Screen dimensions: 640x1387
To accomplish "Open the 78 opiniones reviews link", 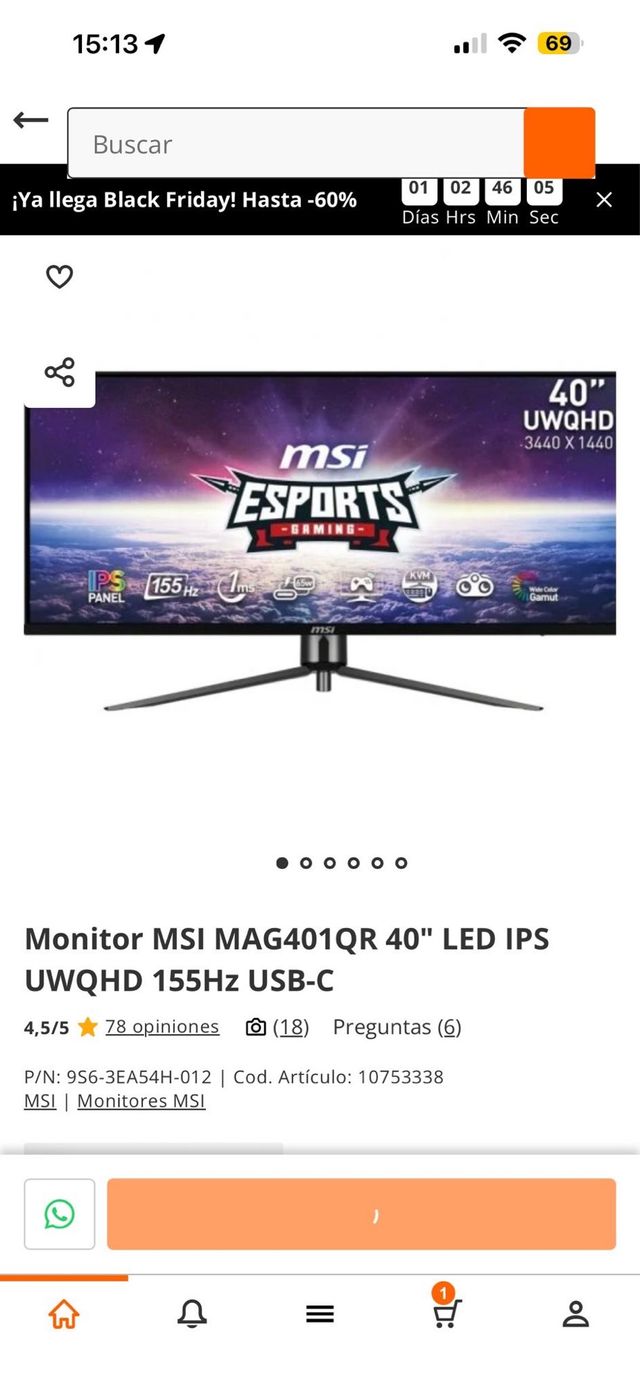I will click(x=162, y=1027).
